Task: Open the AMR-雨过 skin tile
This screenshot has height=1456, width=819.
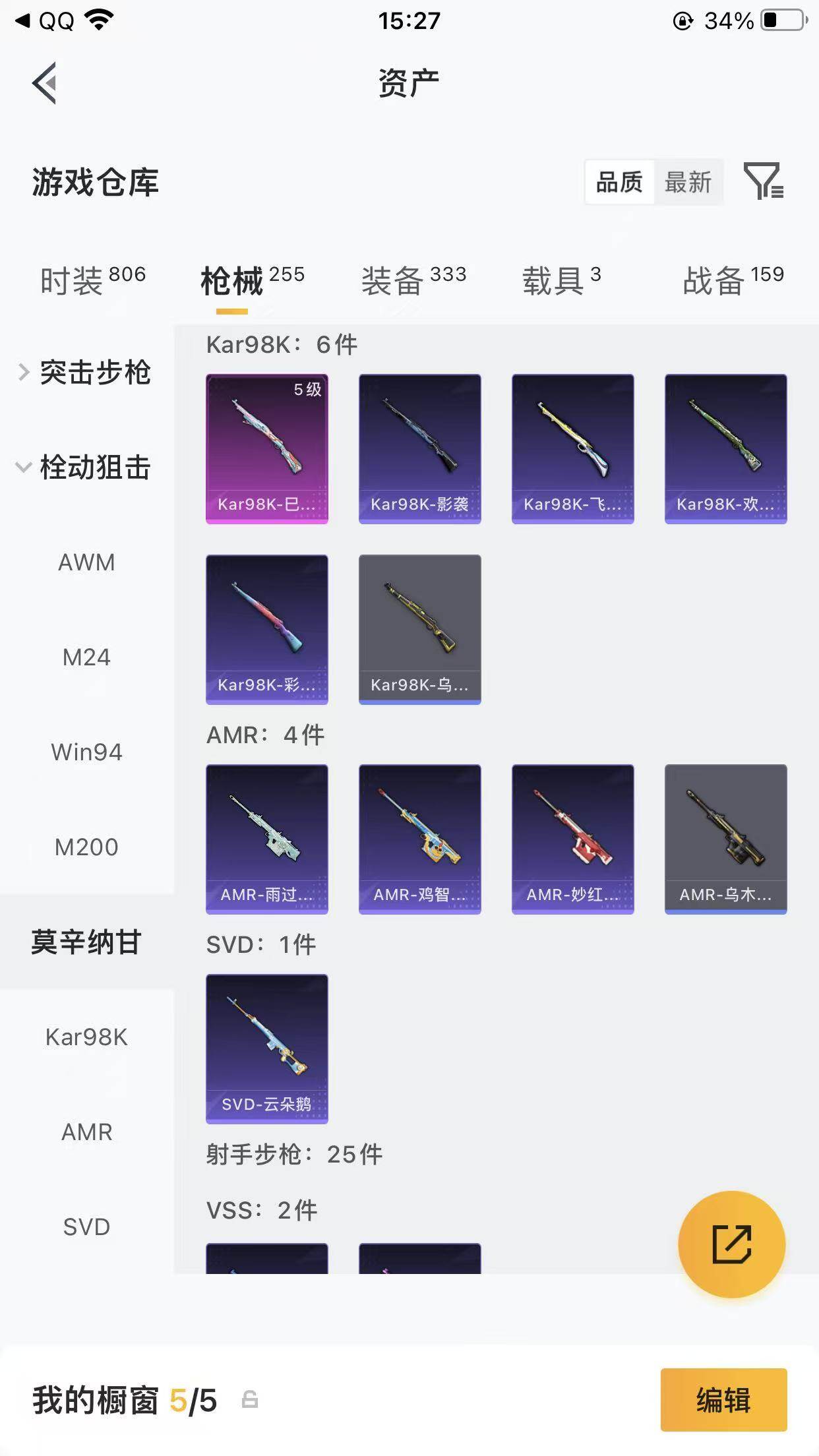Action: (267, 839)
